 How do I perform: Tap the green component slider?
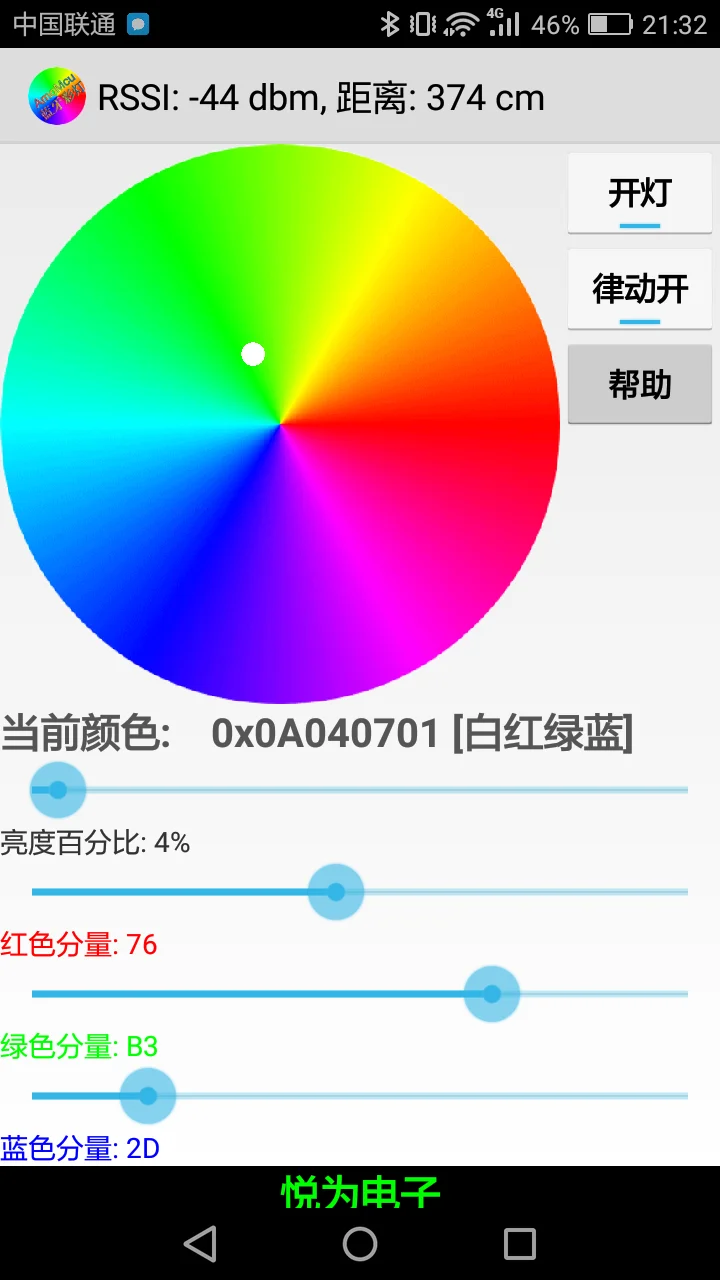pyautogui.click(x=360, y=994)
